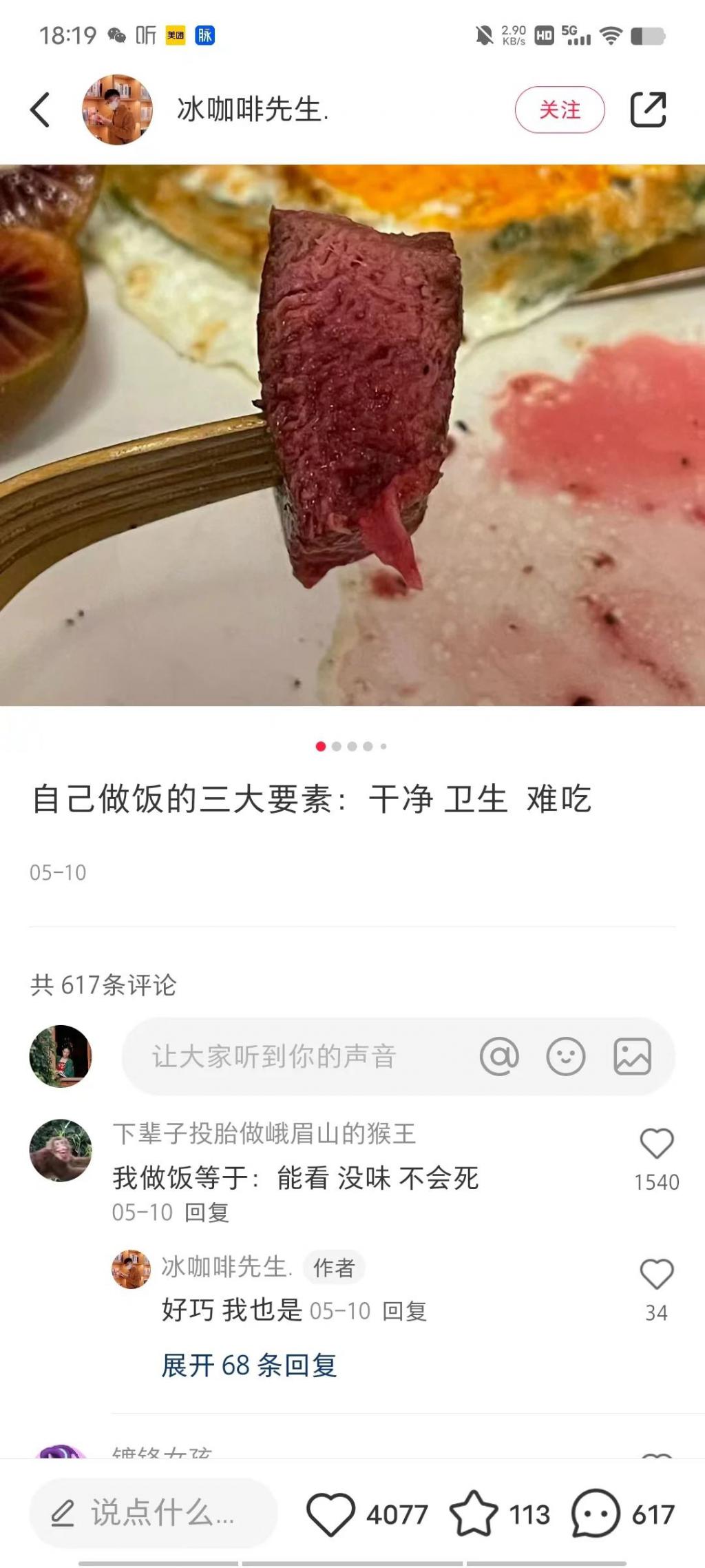Viewport: 705px width, 1568px height.
Task: Mention someone with the @ icon
Action: 499,1056
